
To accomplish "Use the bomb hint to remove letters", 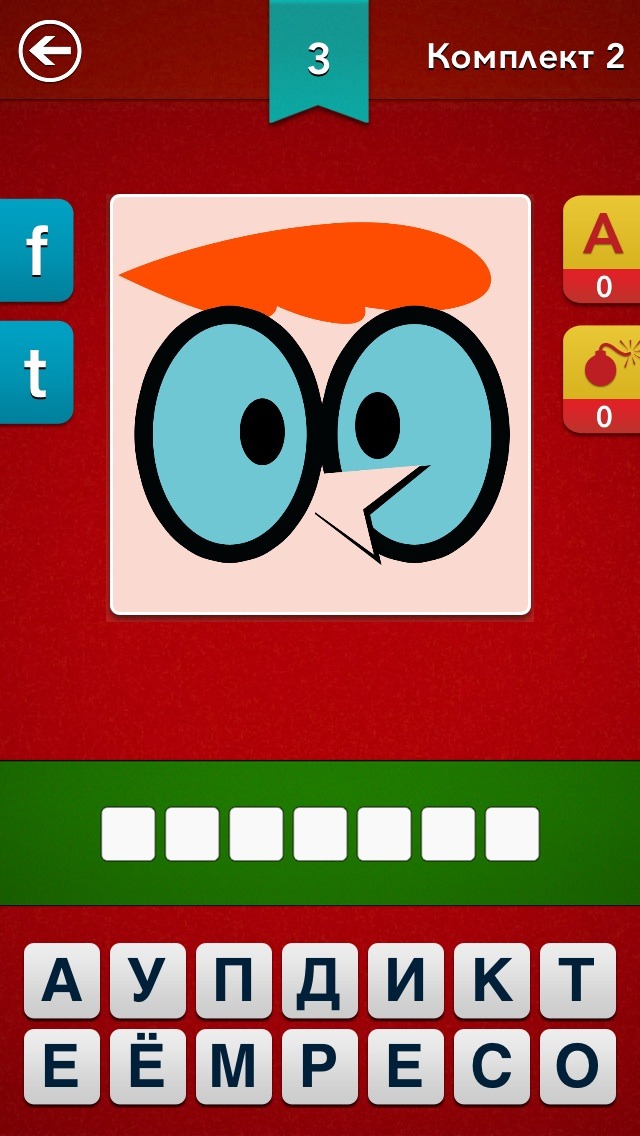I will (x=603, y=379).
